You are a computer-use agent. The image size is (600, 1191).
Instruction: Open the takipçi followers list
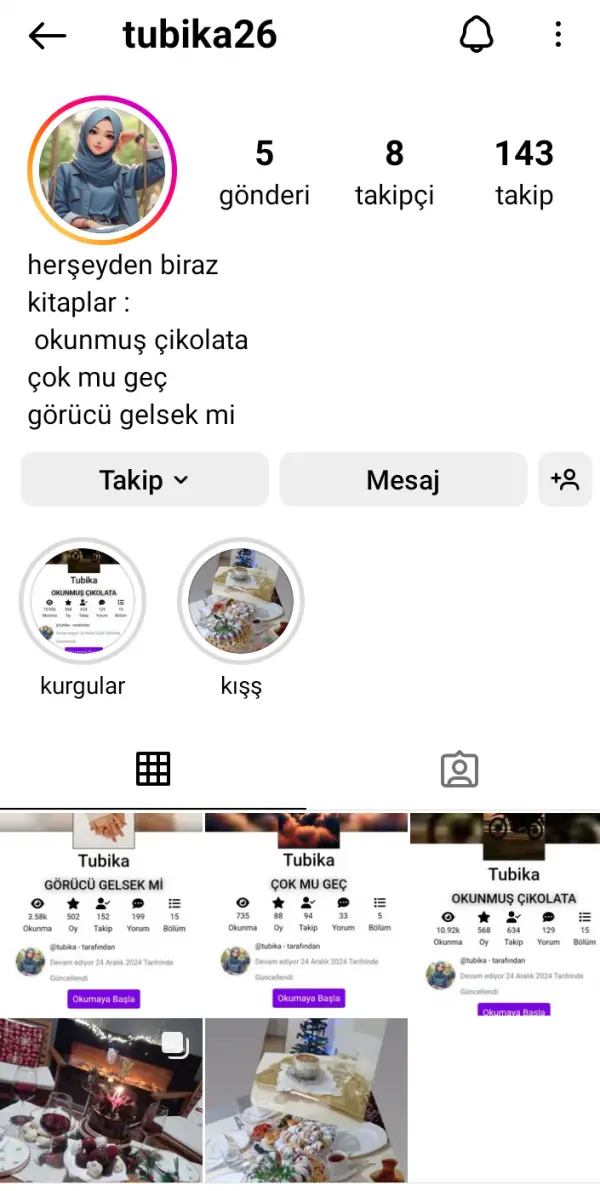click(x=394, y=172)
